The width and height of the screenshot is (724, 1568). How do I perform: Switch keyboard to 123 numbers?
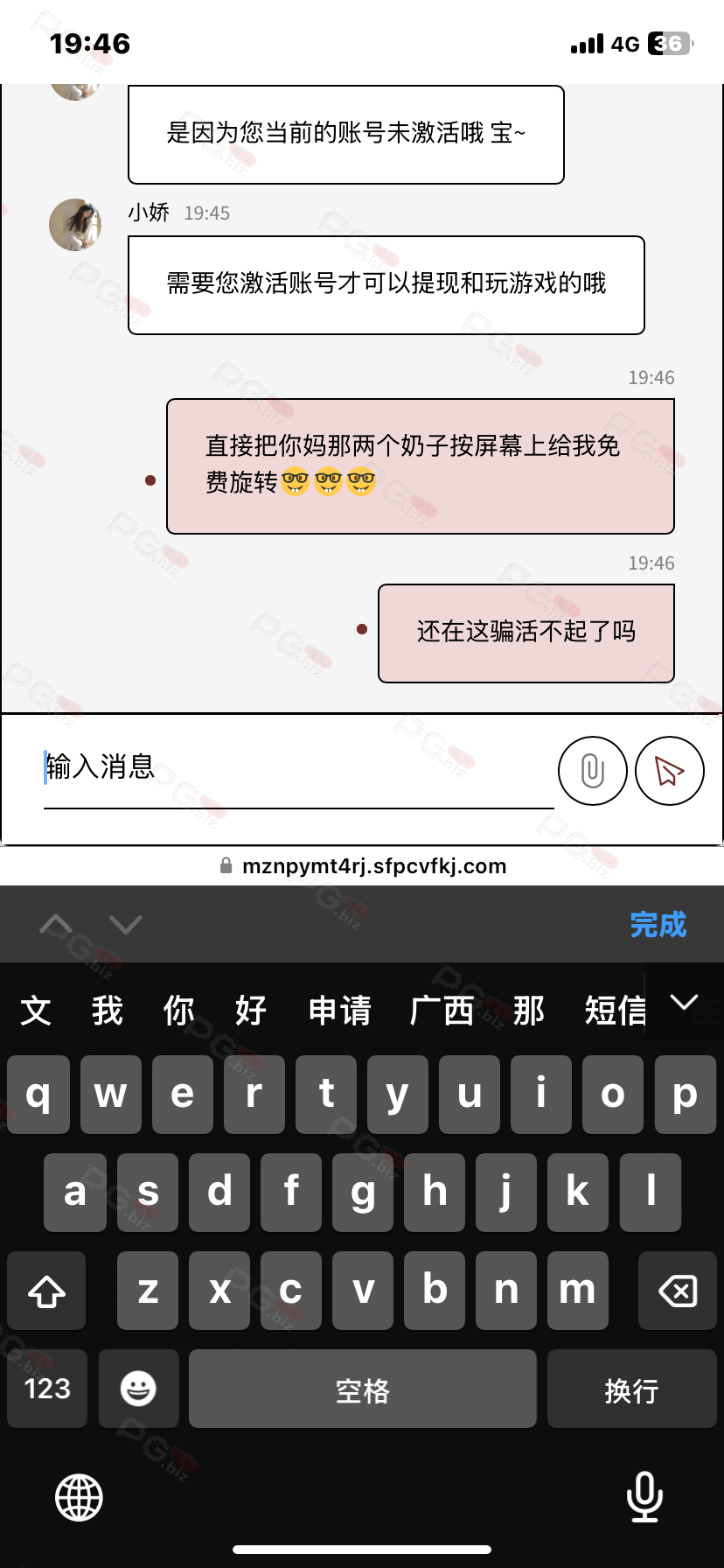coord(47,1389)
